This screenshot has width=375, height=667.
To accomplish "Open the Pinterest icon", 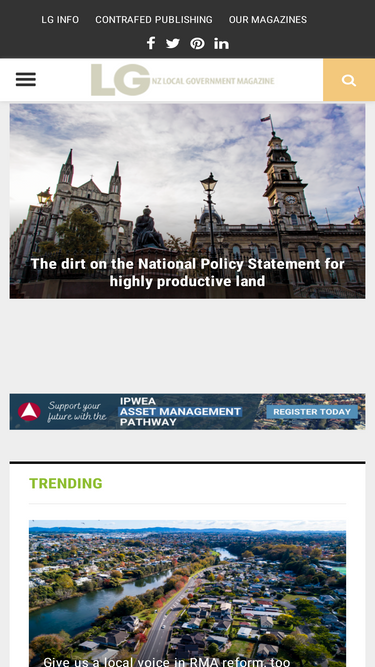I will click(x=197, y=43).
